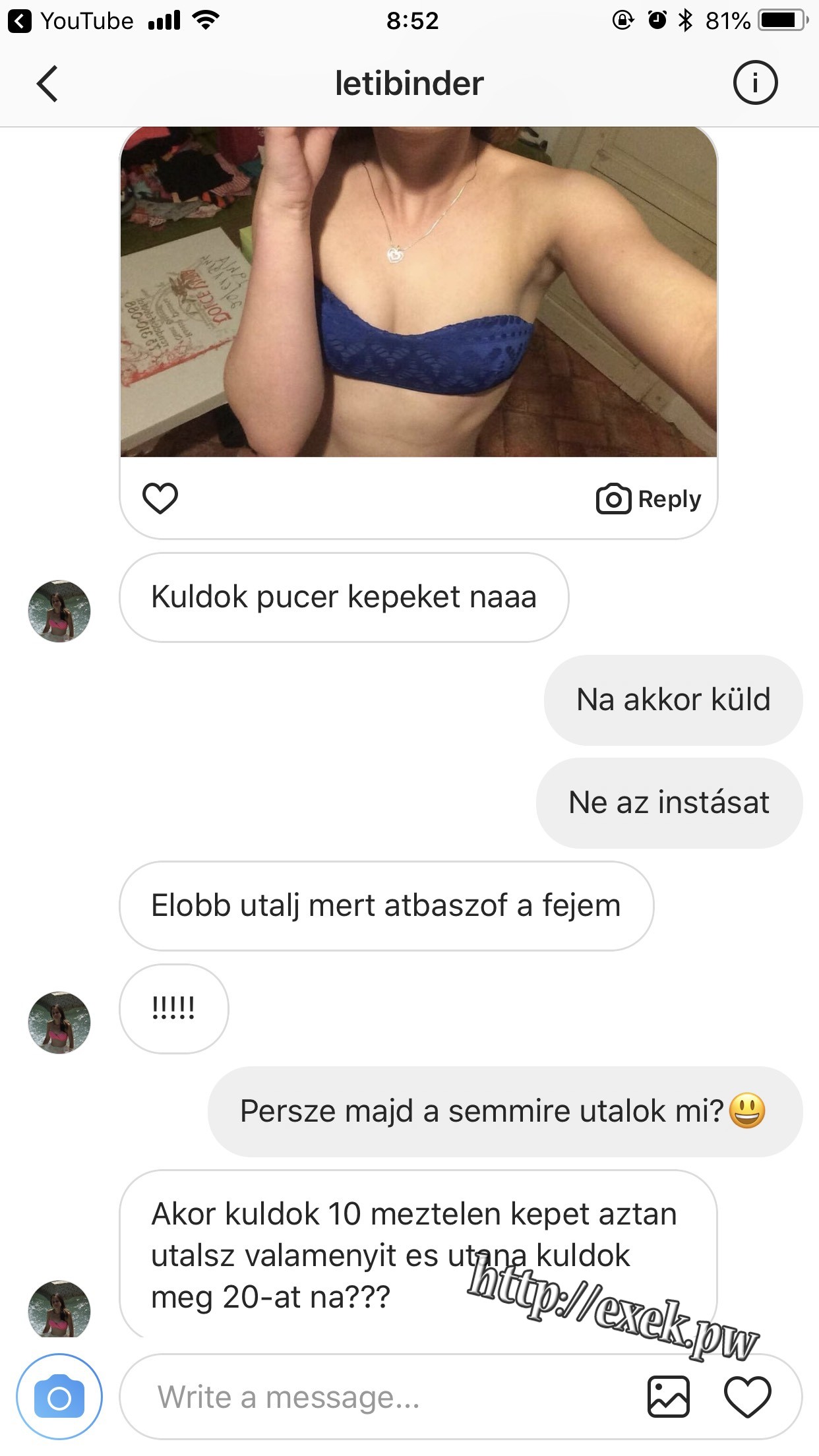Pick a photo from the gallery icon

coord(669,1397)
